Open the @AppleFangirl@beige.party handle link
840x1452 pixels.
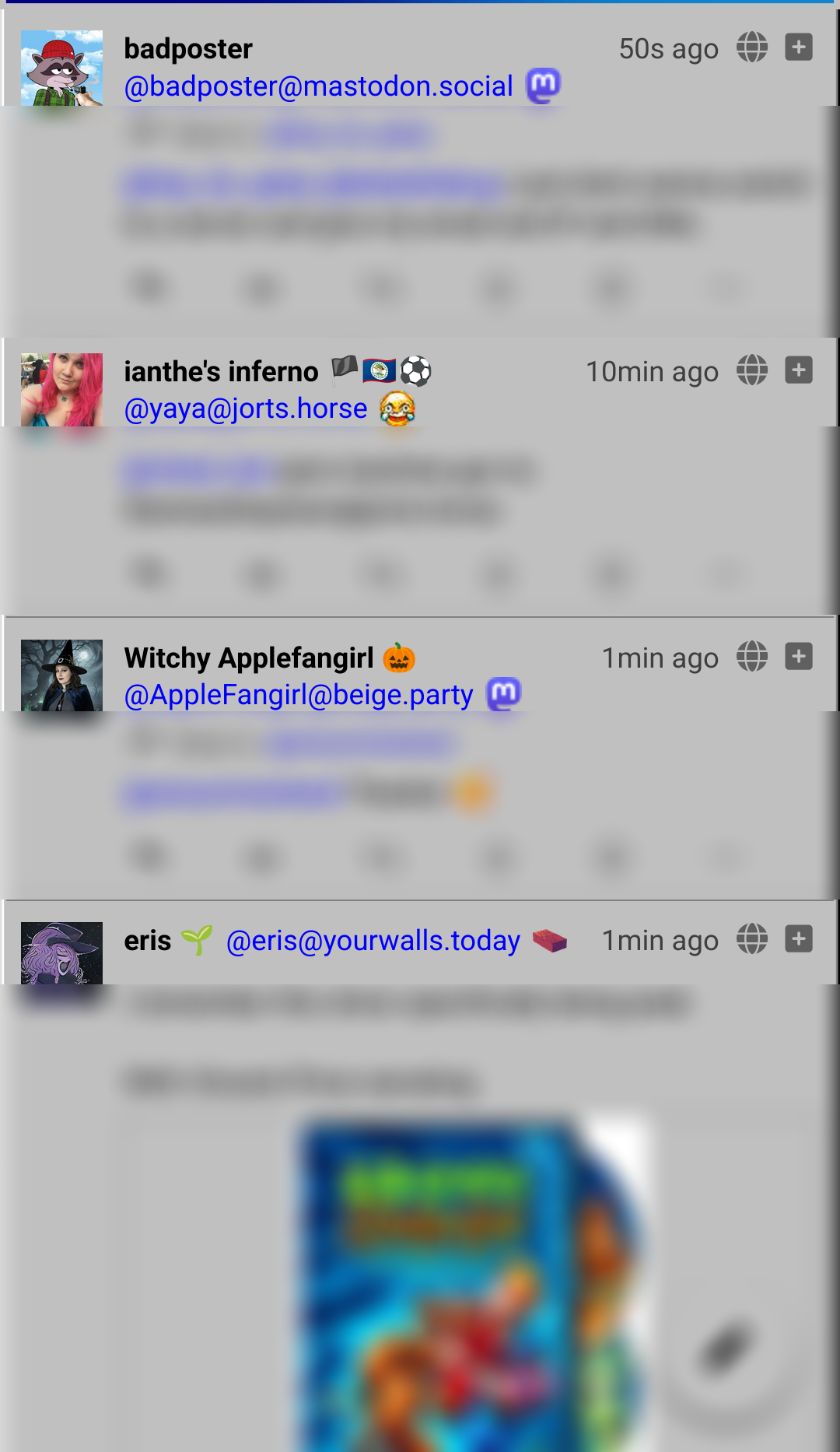pyautogui.click(x=299, y=695)
